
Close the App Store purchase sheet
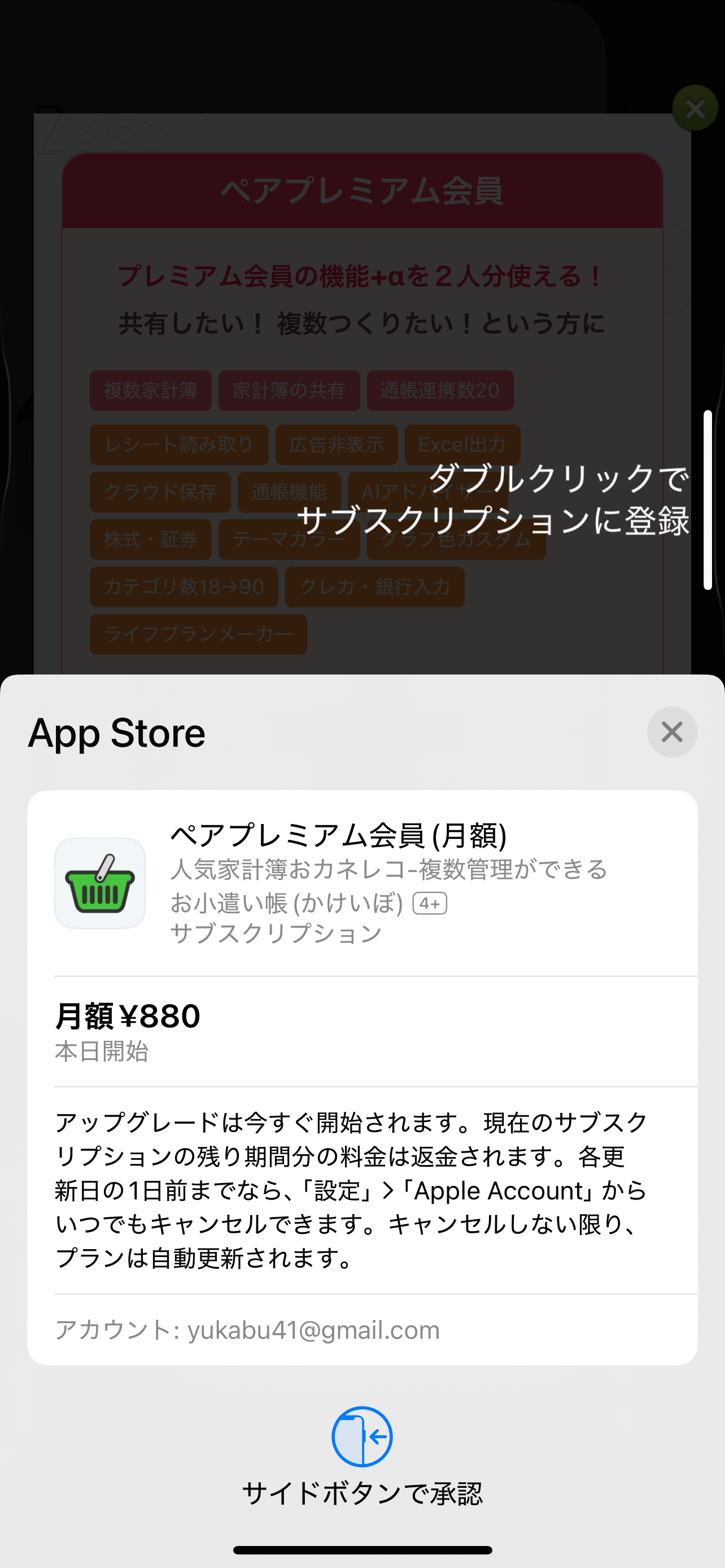click(671, 732)
